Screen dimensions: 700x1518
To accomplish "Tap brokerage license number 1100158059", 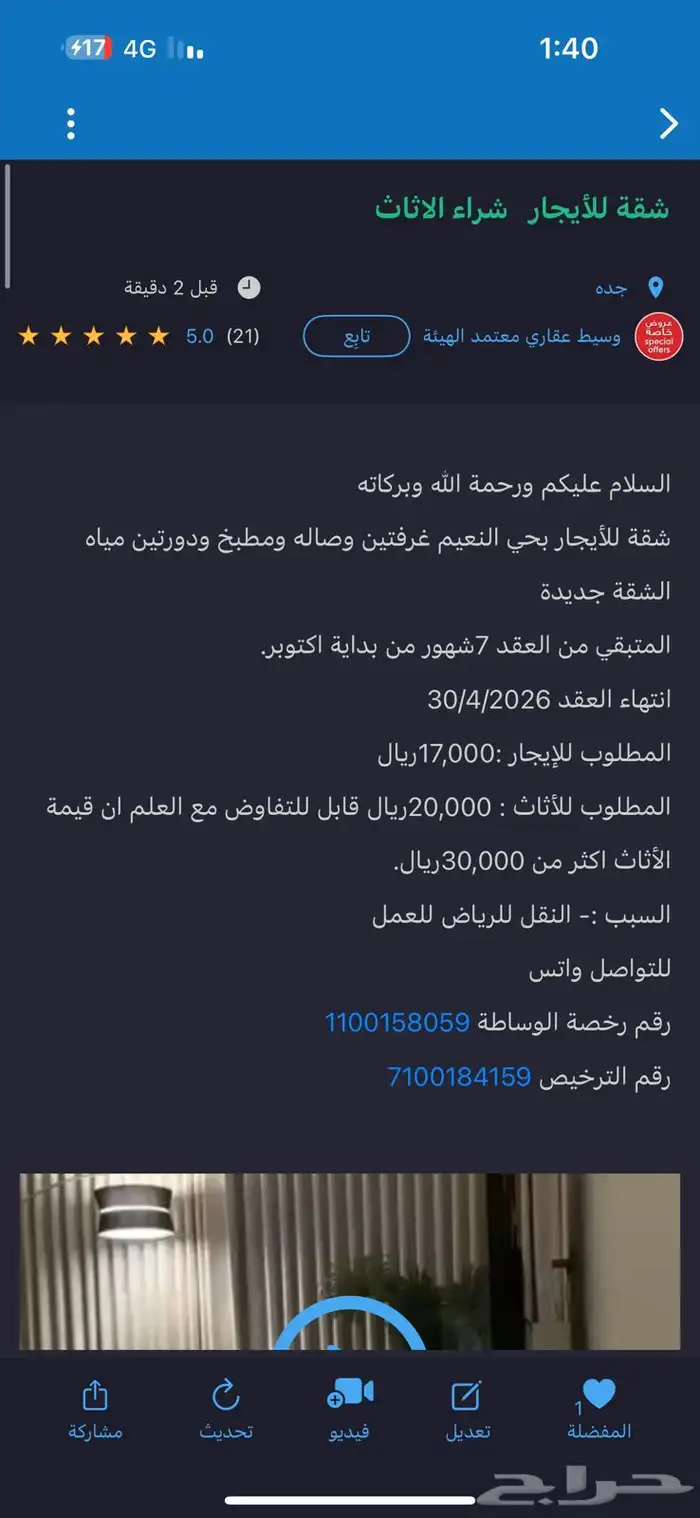I will pos(397,1022).
